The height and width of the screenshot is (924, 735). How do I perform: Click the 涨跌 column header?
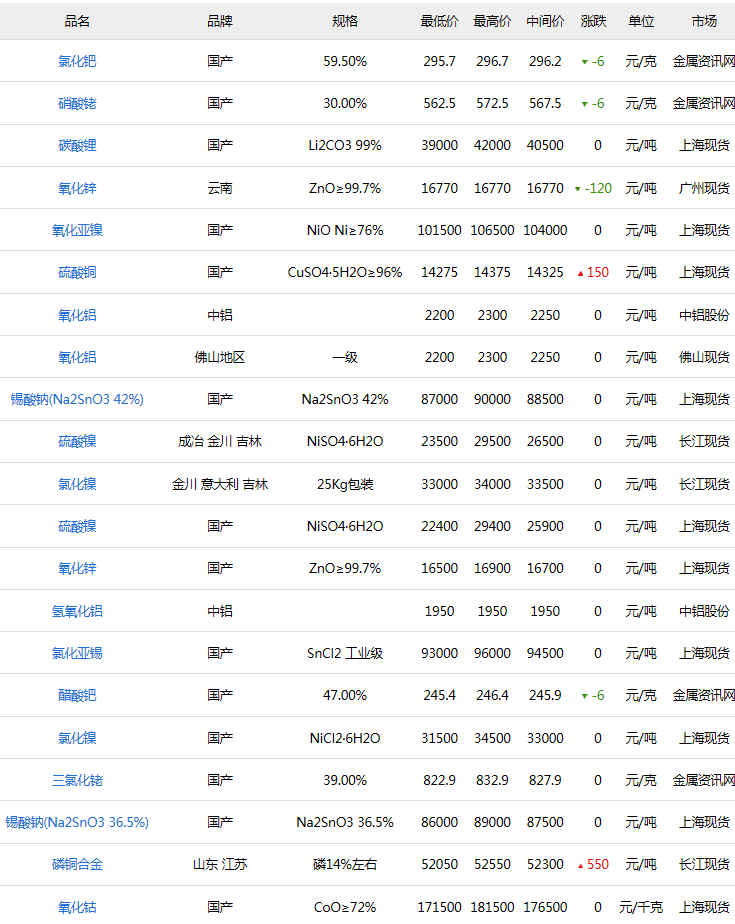tap(592, 21)
